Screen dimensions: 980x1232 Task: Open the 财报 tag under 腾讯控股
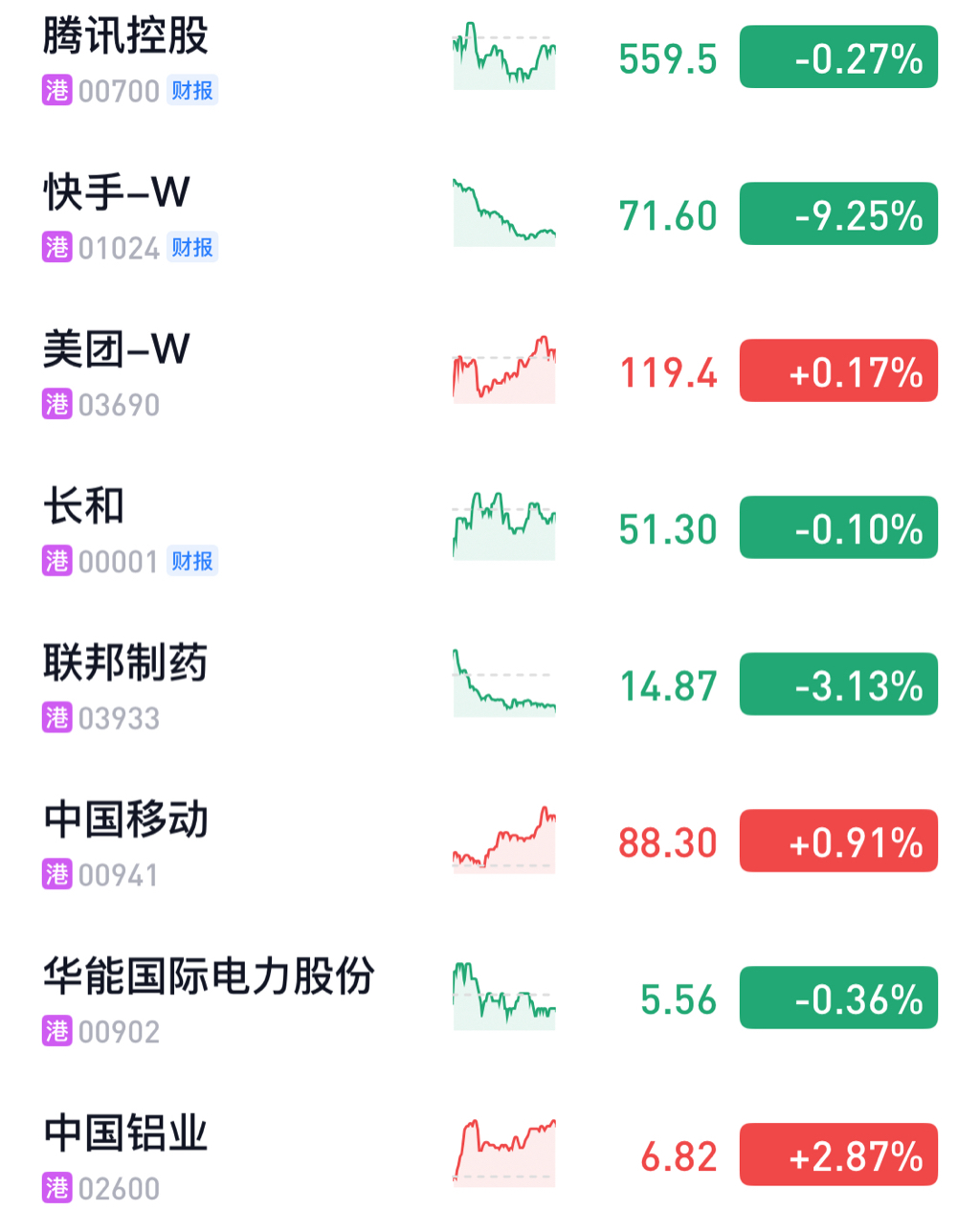click(192, 91)
